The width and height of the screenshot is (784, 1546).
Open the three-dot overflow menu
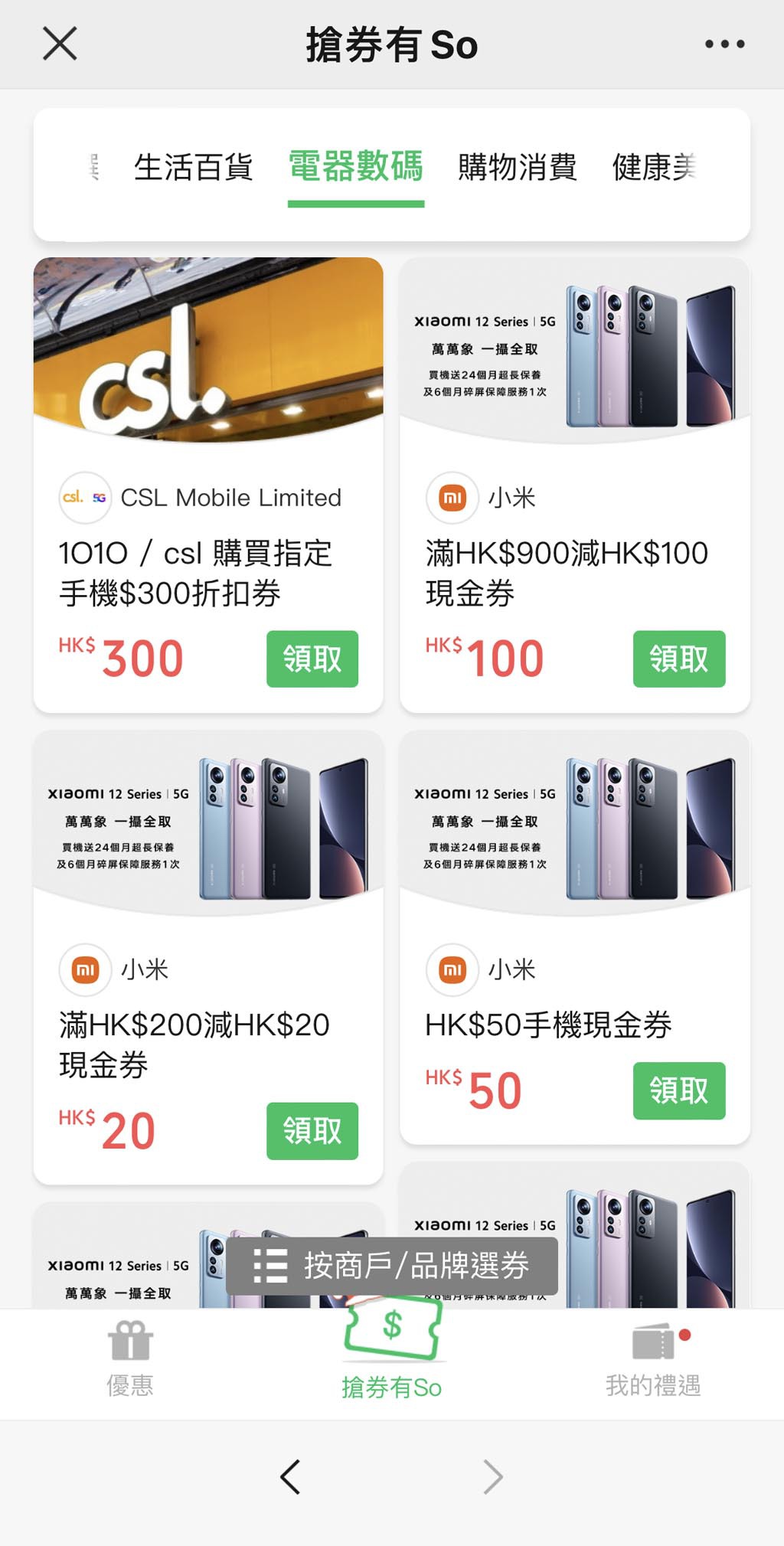point(724,44)
